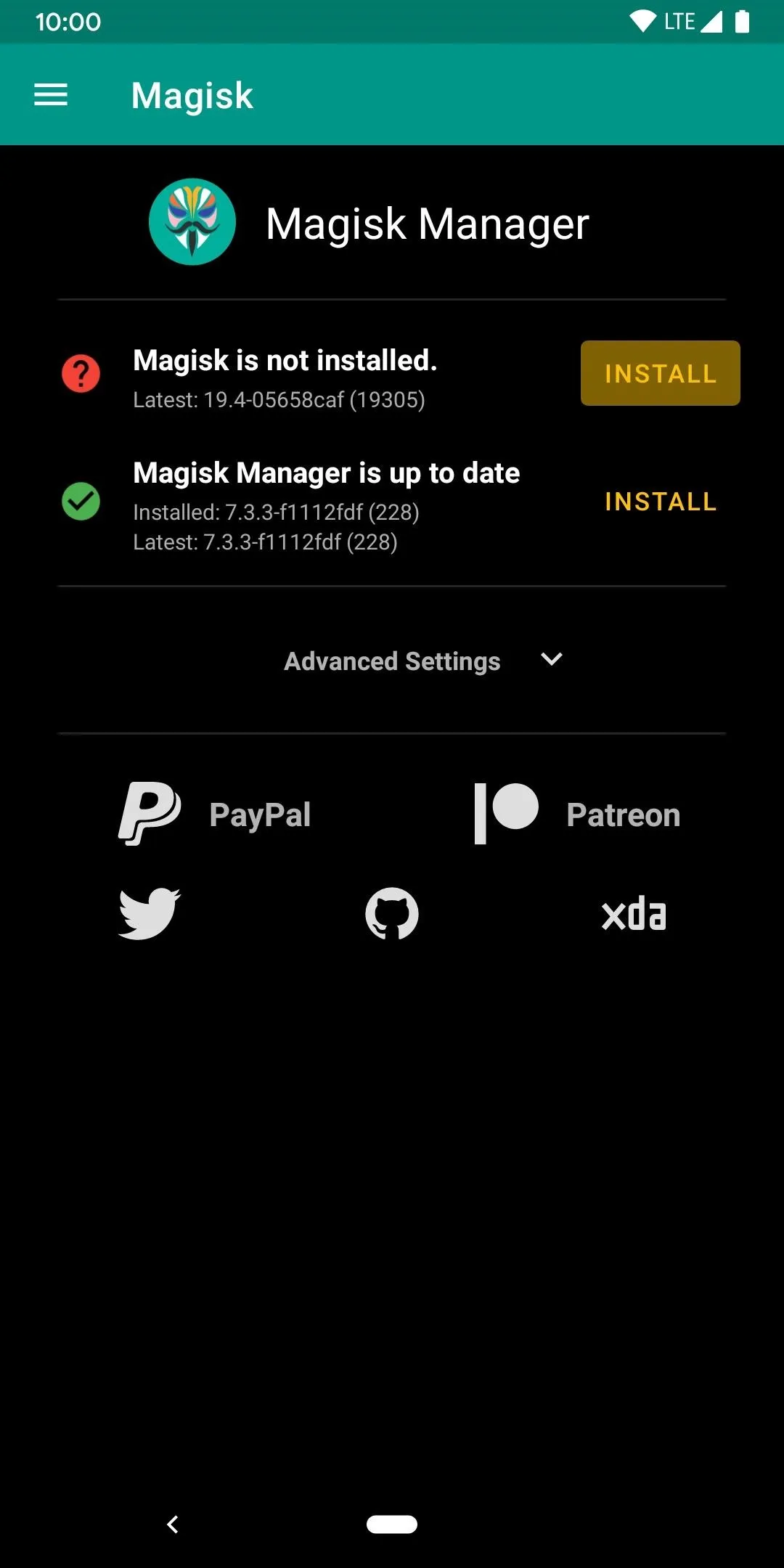The width and height of the screenshot is (784, 1568).
Task: Open the hamburger navigation drawer
Action: click(x=51, y=95)
